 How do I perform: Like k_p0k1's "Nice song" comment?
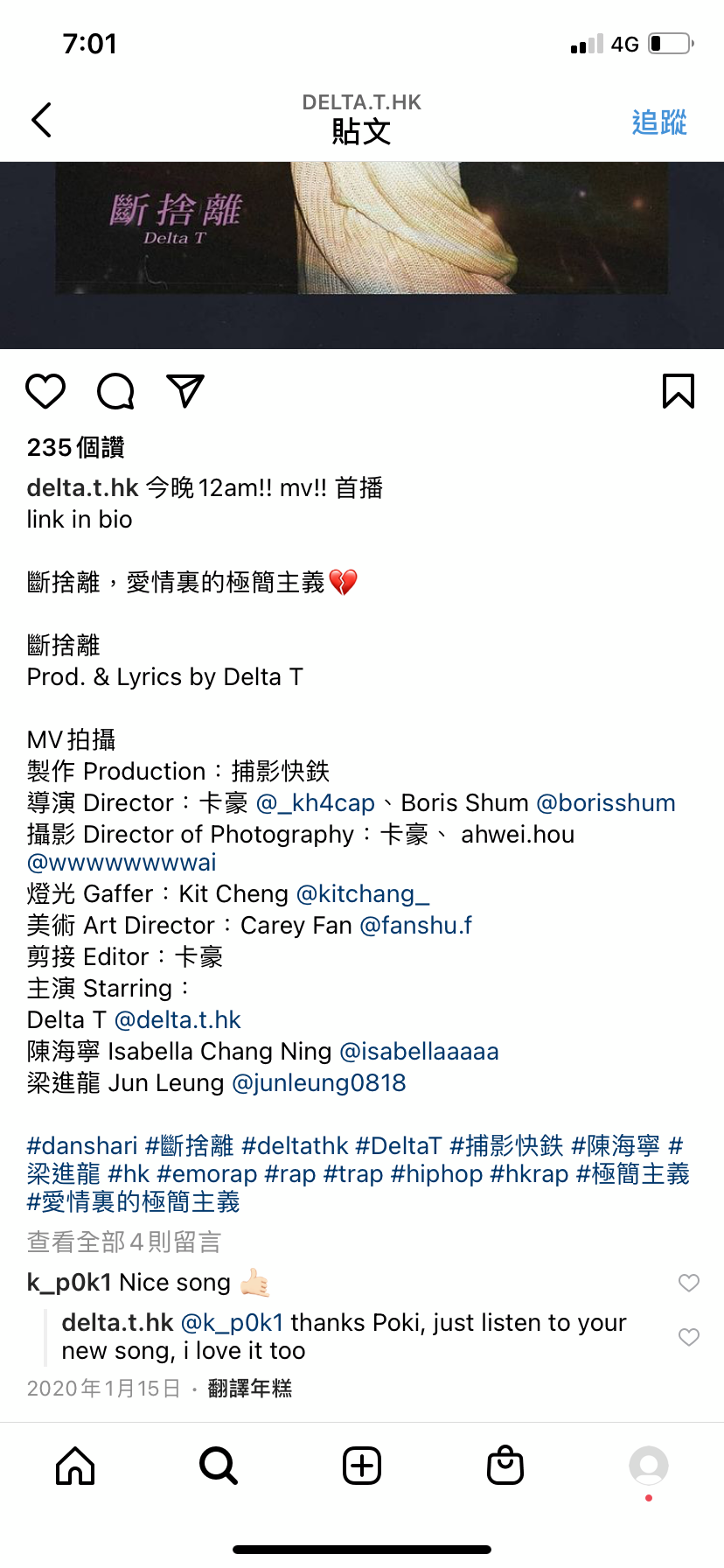pyautogui.click(x=689, y=1283)
